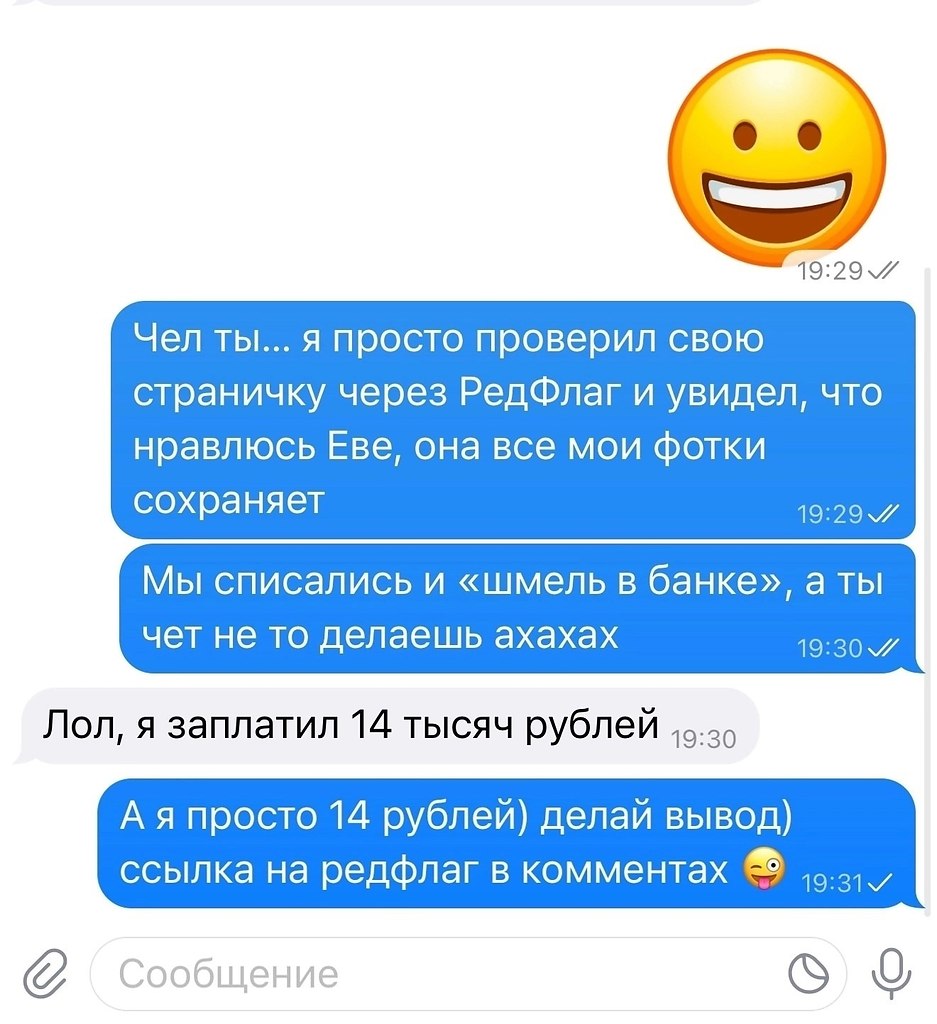Open the attachment paperclip menu

45,972
